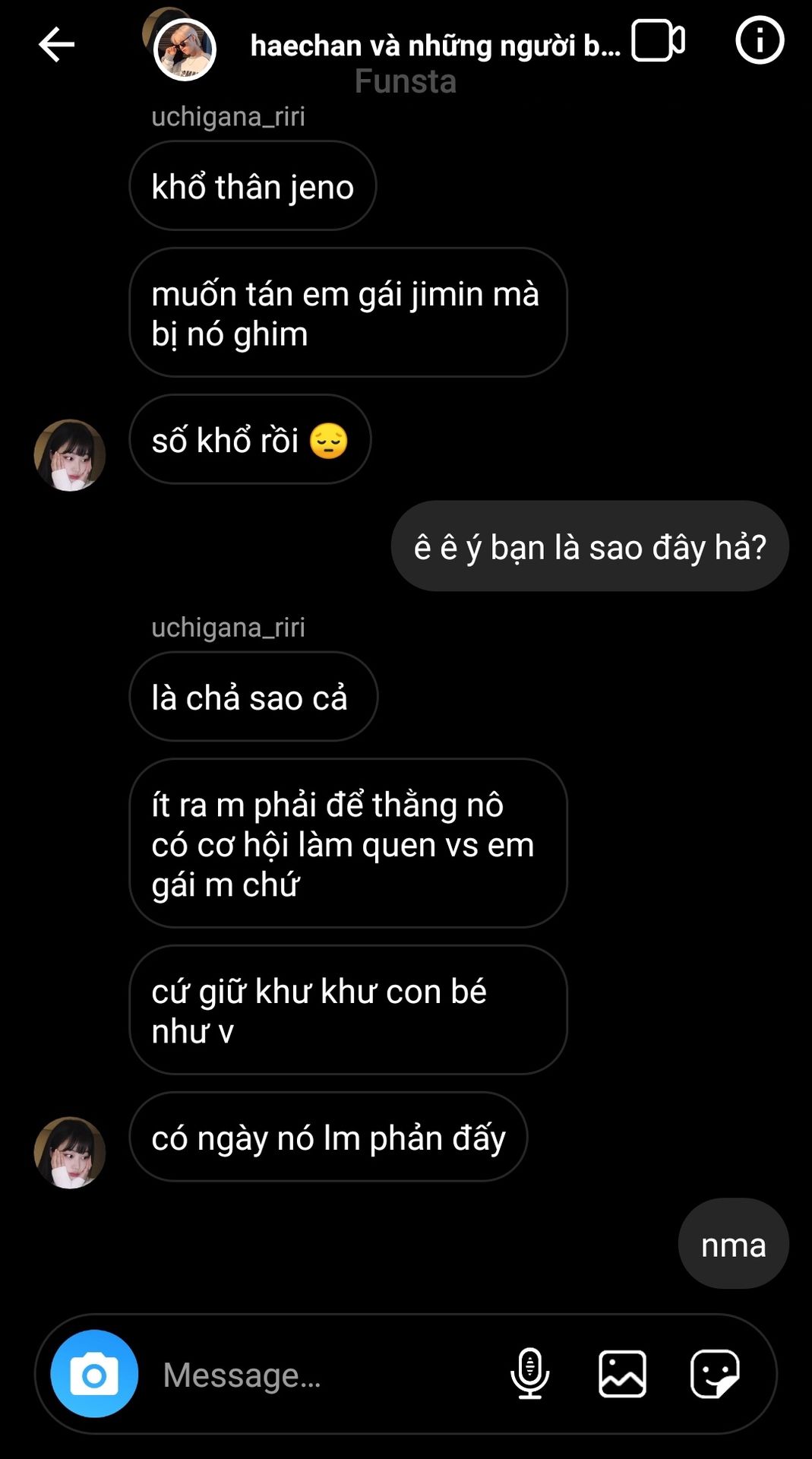This screenshot has width=812, height=1459.
Task: Open the chat info details
Action: click(759, 41)
